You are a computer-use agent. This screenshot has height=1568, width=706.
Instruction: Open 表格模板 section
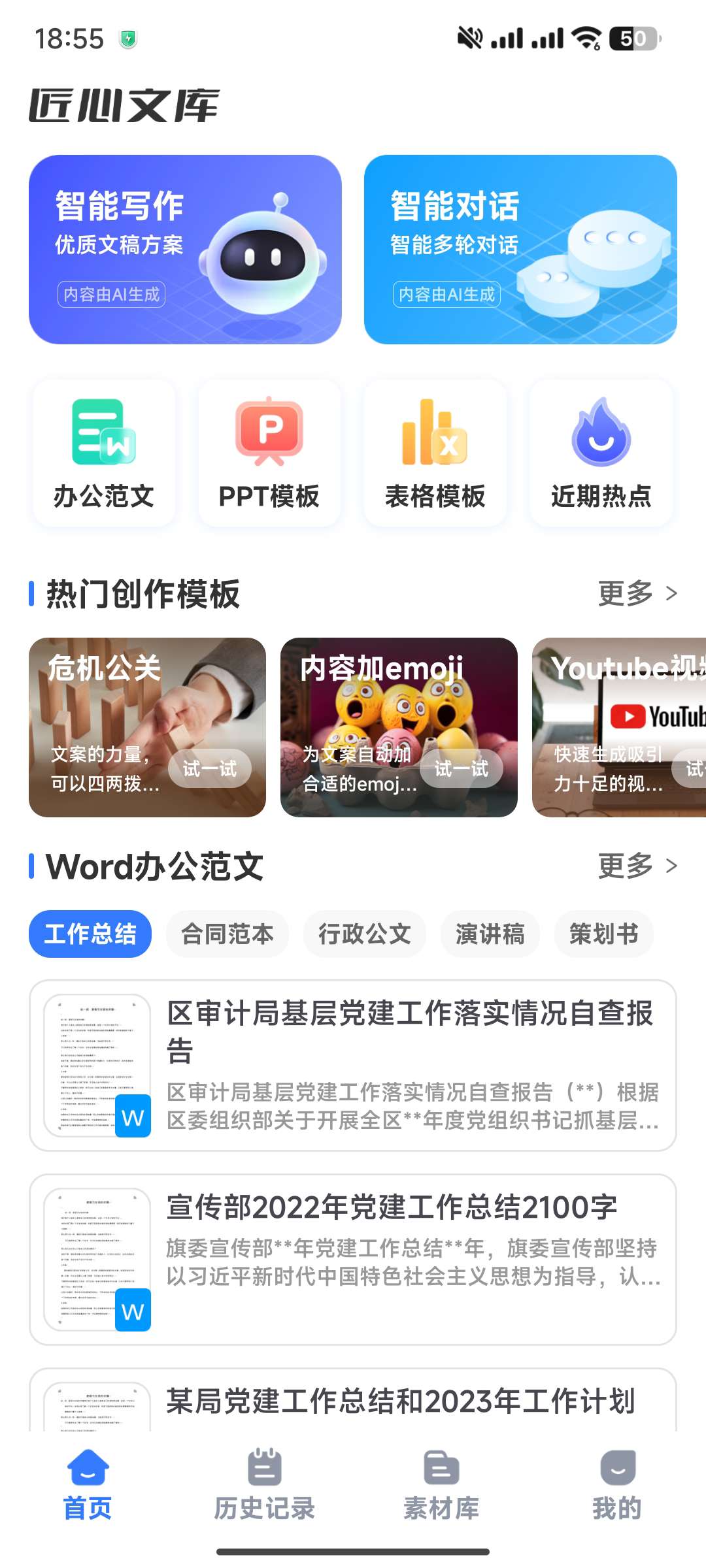(435, 453)
